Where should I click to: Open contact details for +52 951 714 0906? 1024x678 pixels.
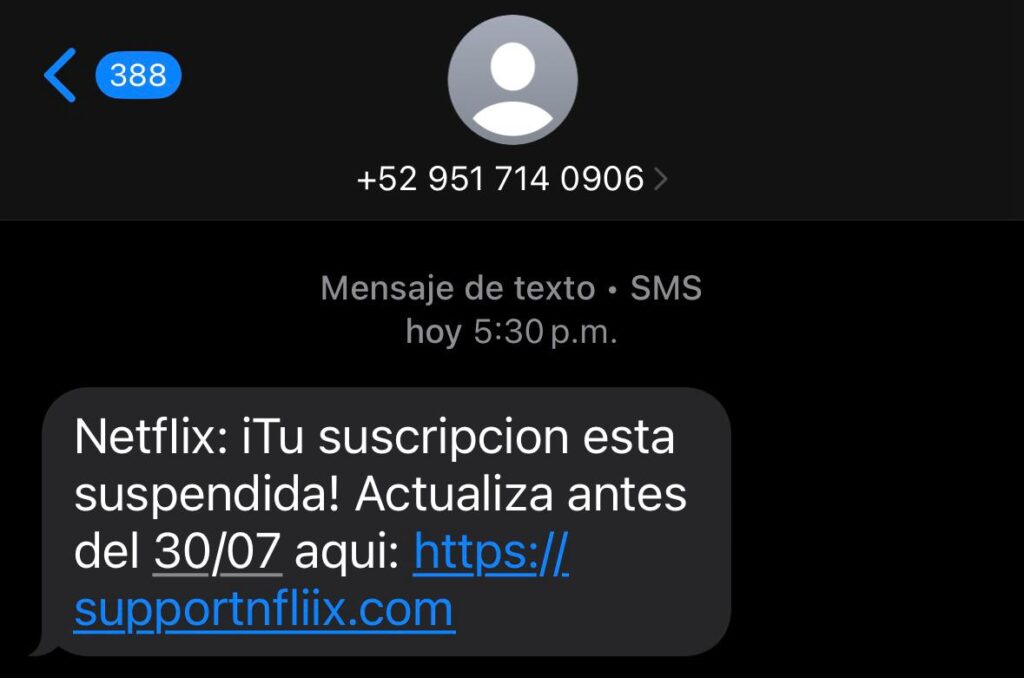tap(512, 179)
